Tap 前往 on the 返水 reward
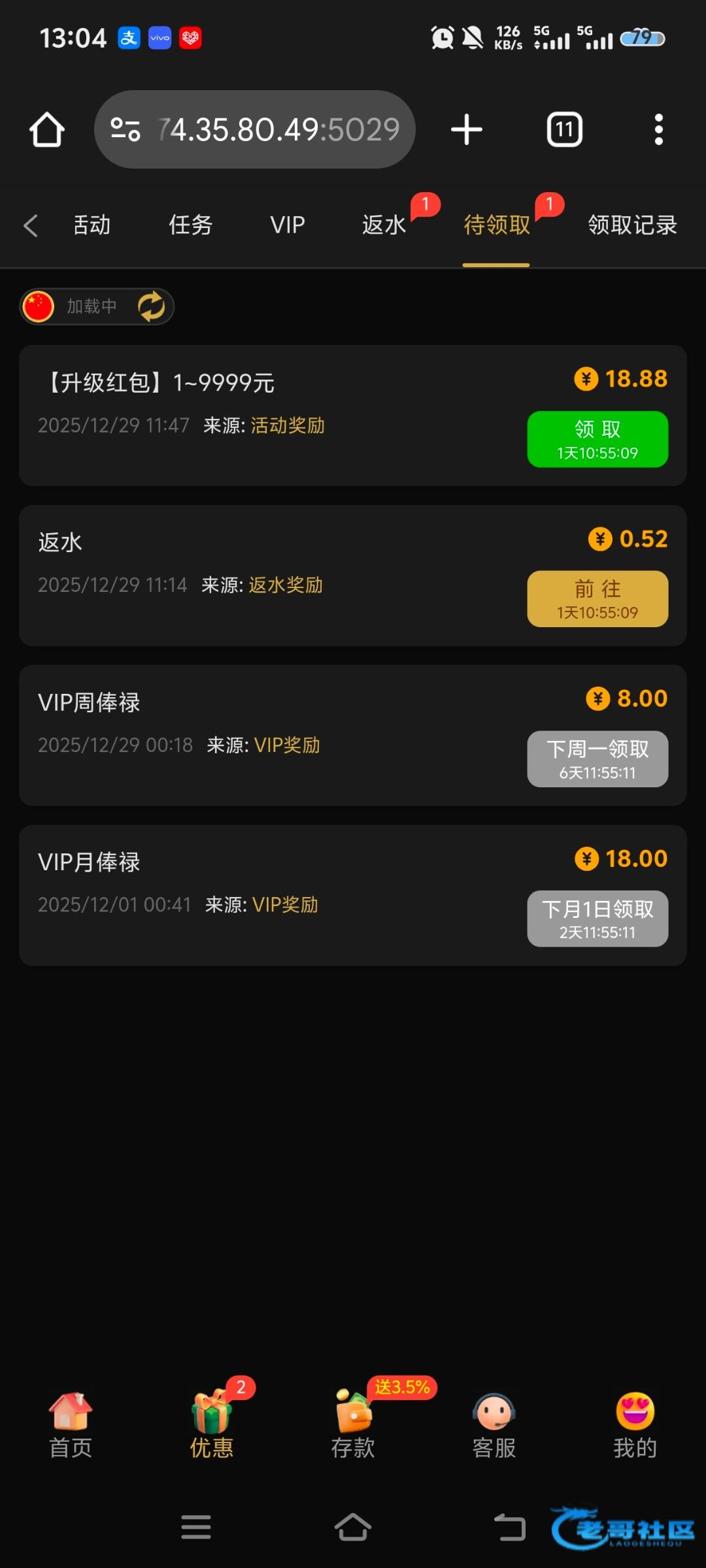Viewport: 706px width, 1568px height. pos(597,599)
